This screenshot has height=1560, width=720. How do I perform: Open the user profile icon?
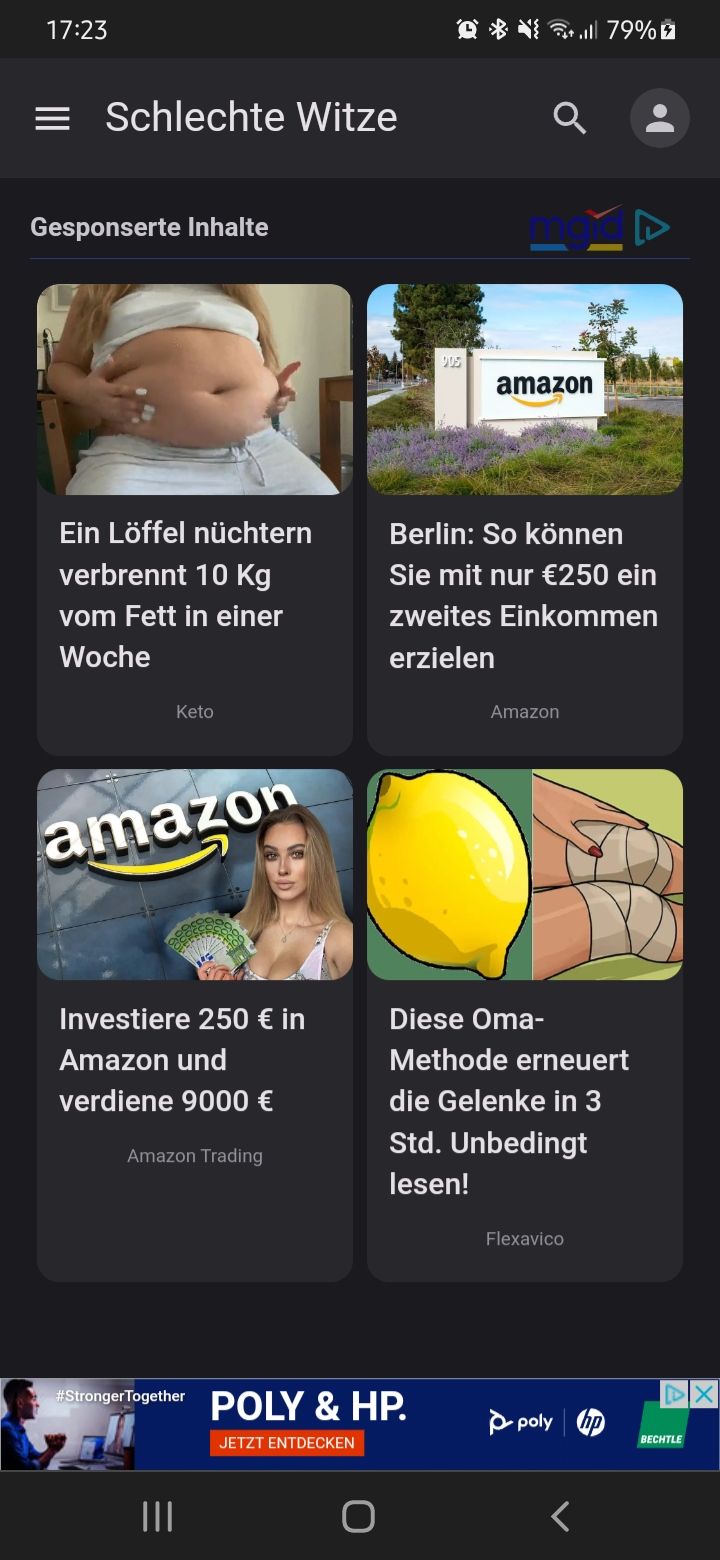pos(659,119)
